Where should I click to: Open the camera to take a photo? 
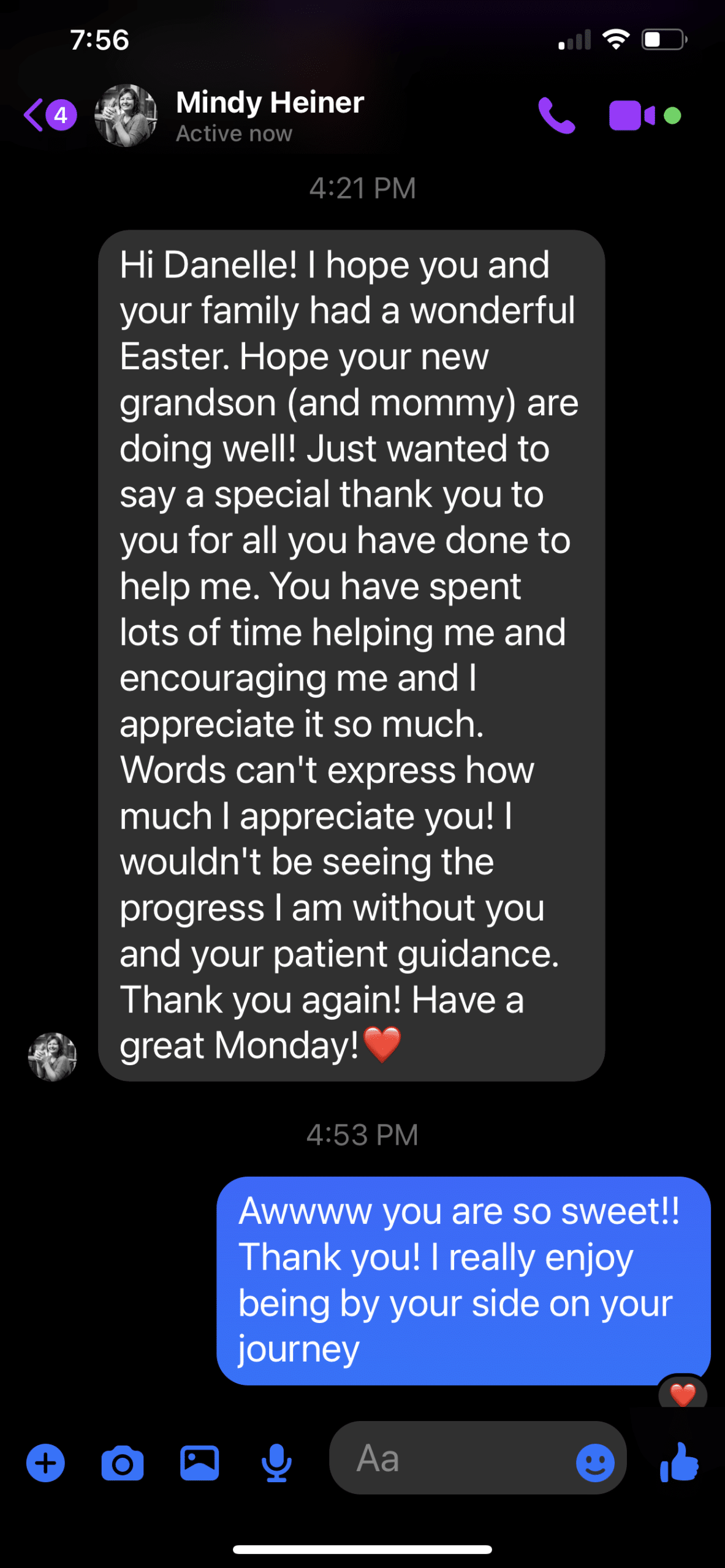click(x=123, y=1463)
